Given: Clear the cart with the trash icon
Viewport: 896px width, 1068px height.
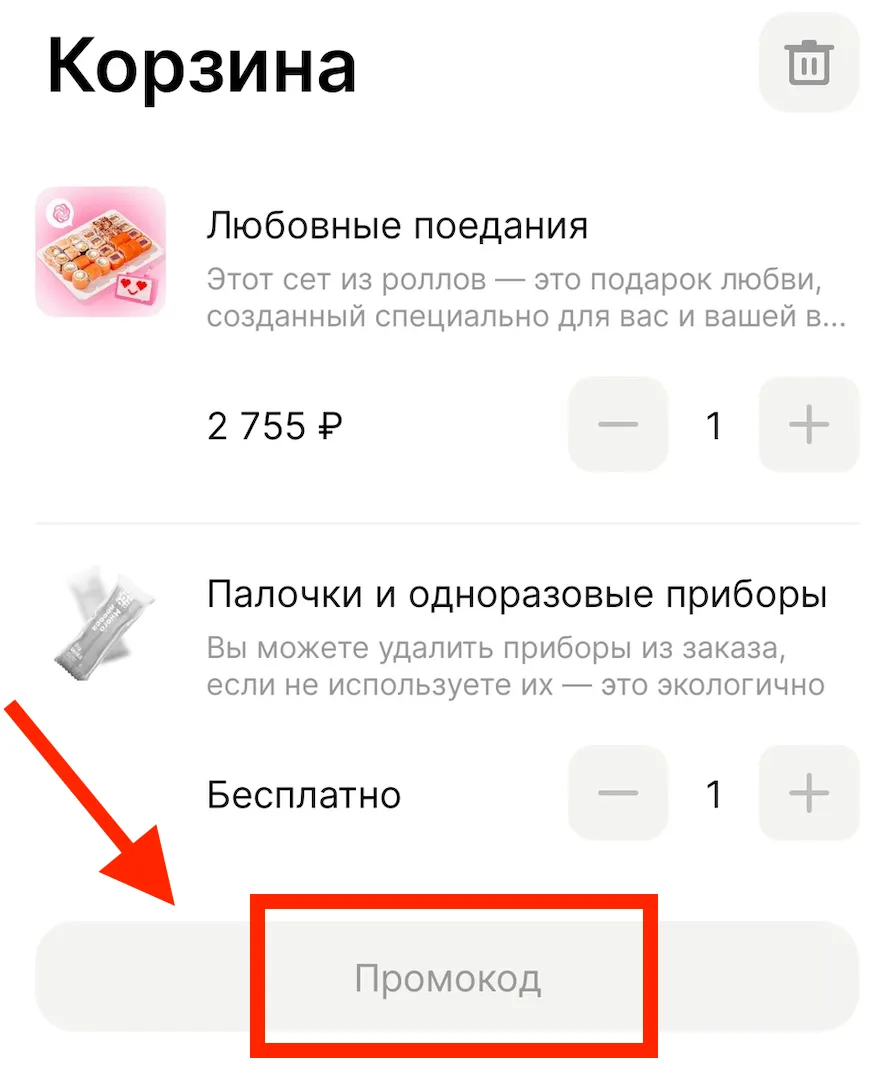Looking at the screenshot, I should click(808, 64).
